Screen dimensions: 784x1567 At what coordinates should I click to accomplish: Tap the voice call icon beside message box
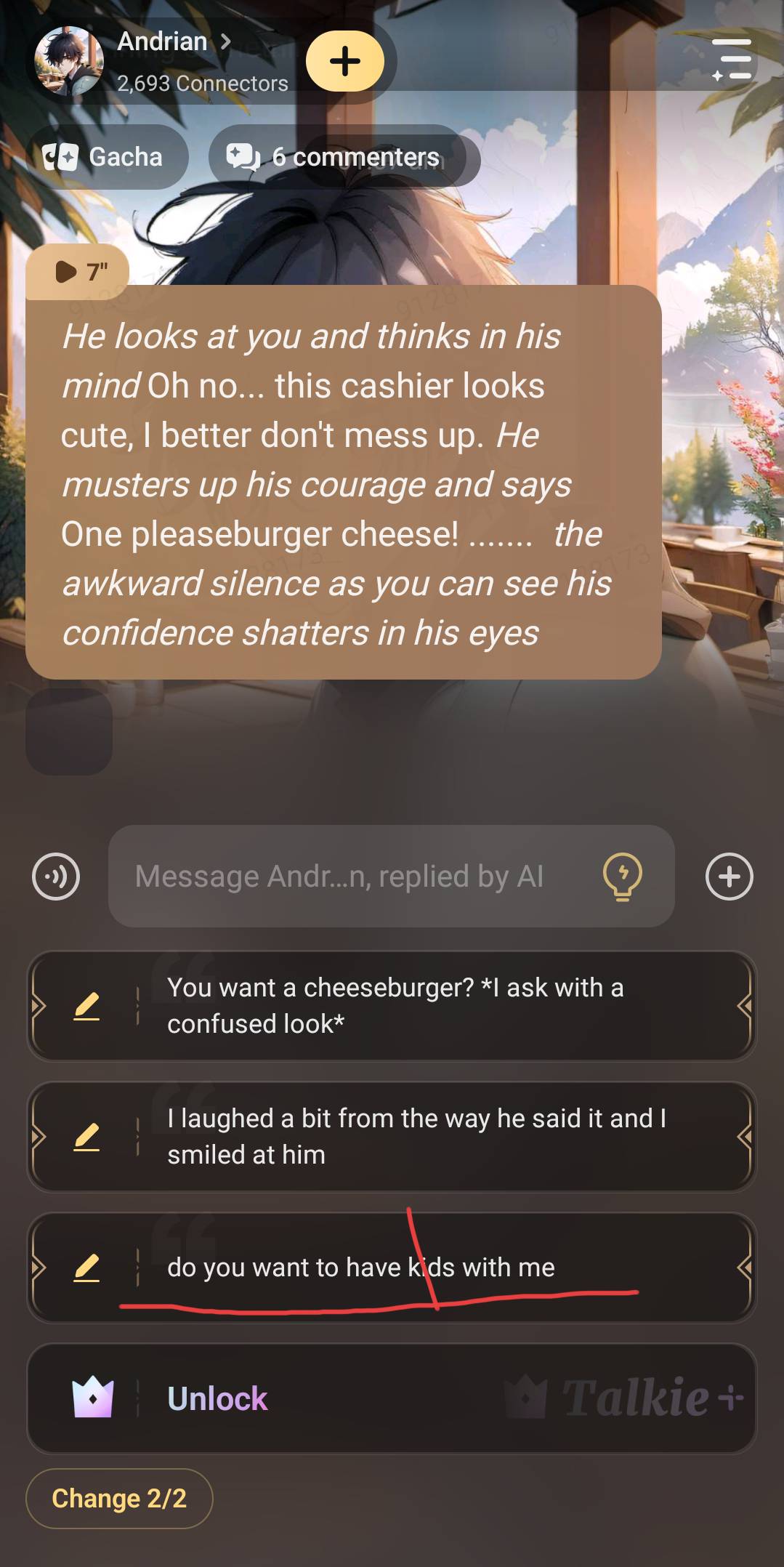56,877
